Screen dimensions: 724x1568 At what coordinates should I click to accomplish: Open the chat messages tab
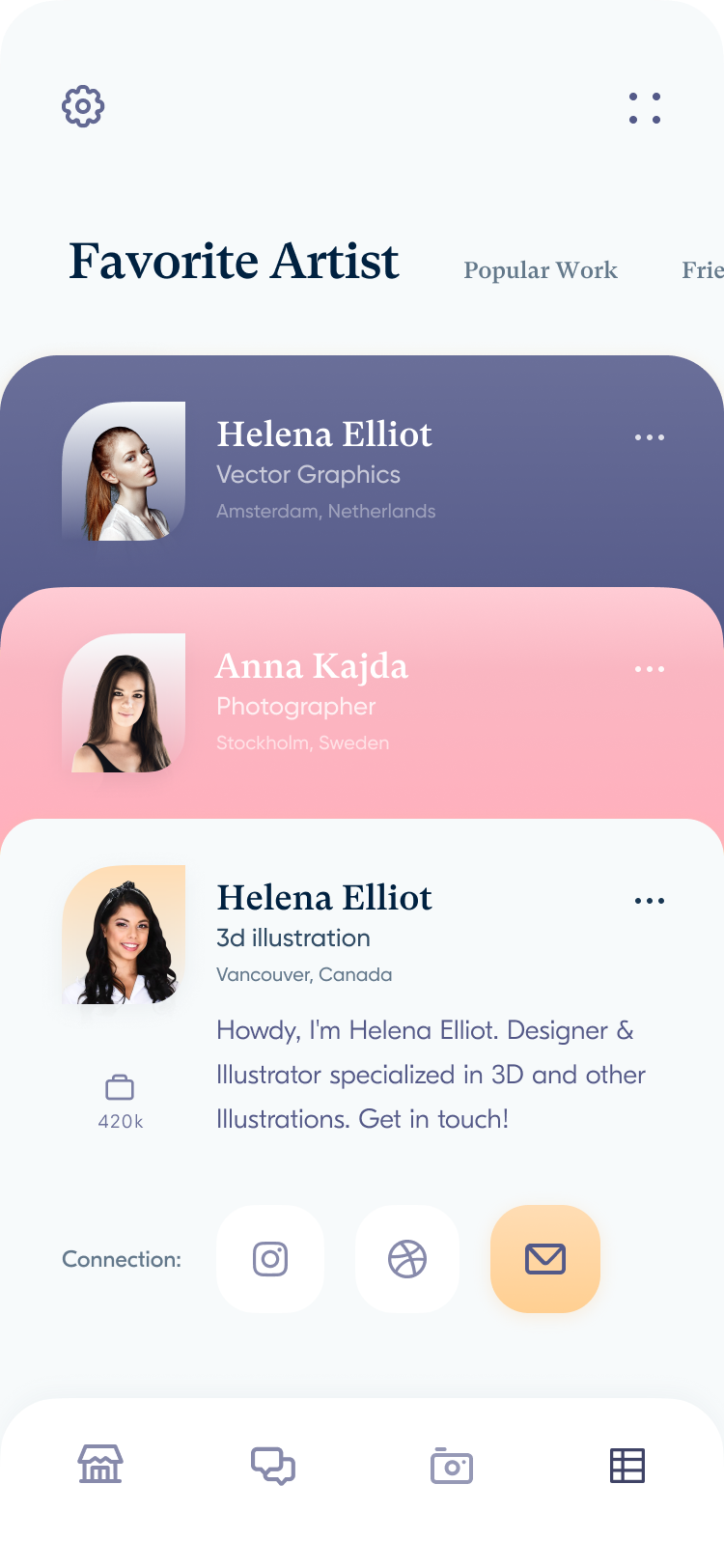pos(273,1466)
